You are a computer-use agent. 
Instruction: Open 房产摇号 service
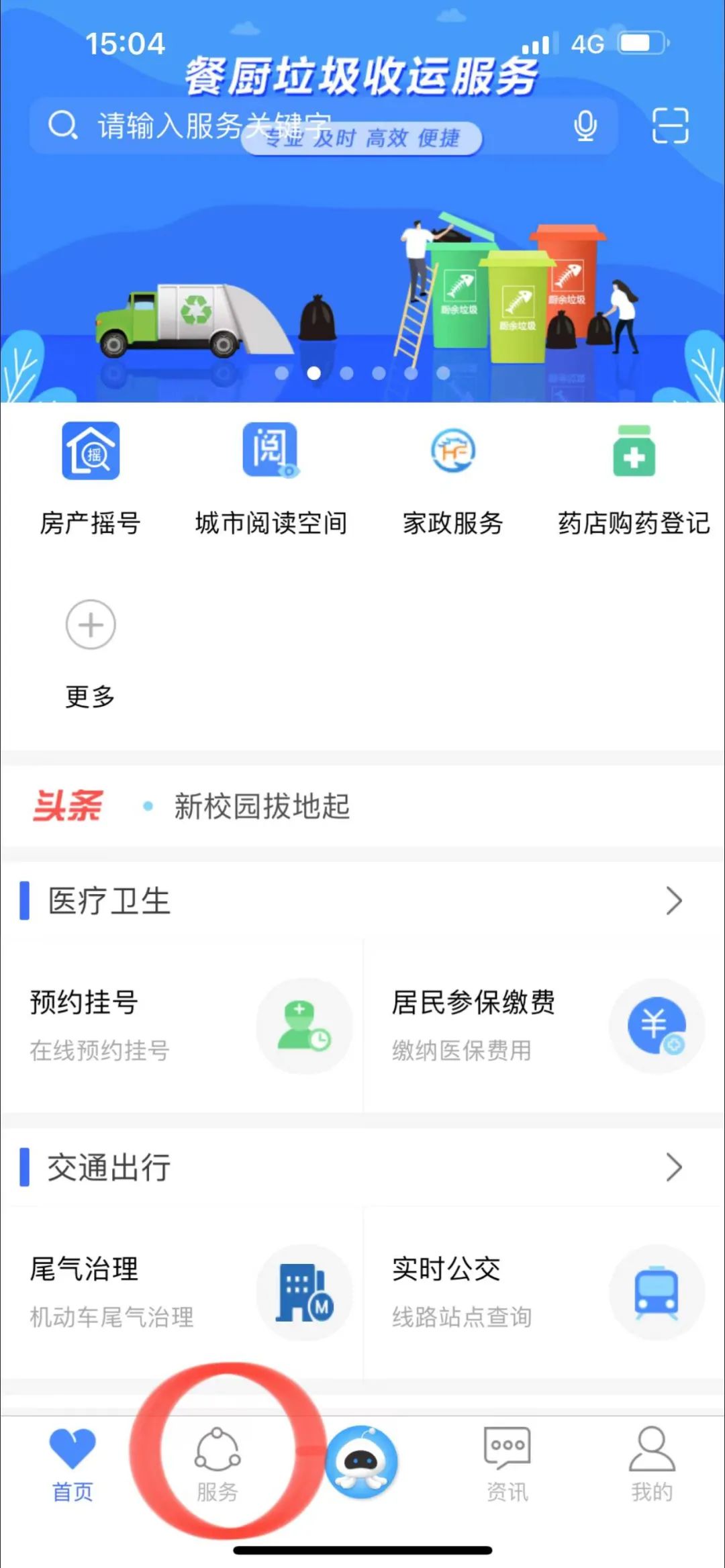tap(91, 478)
